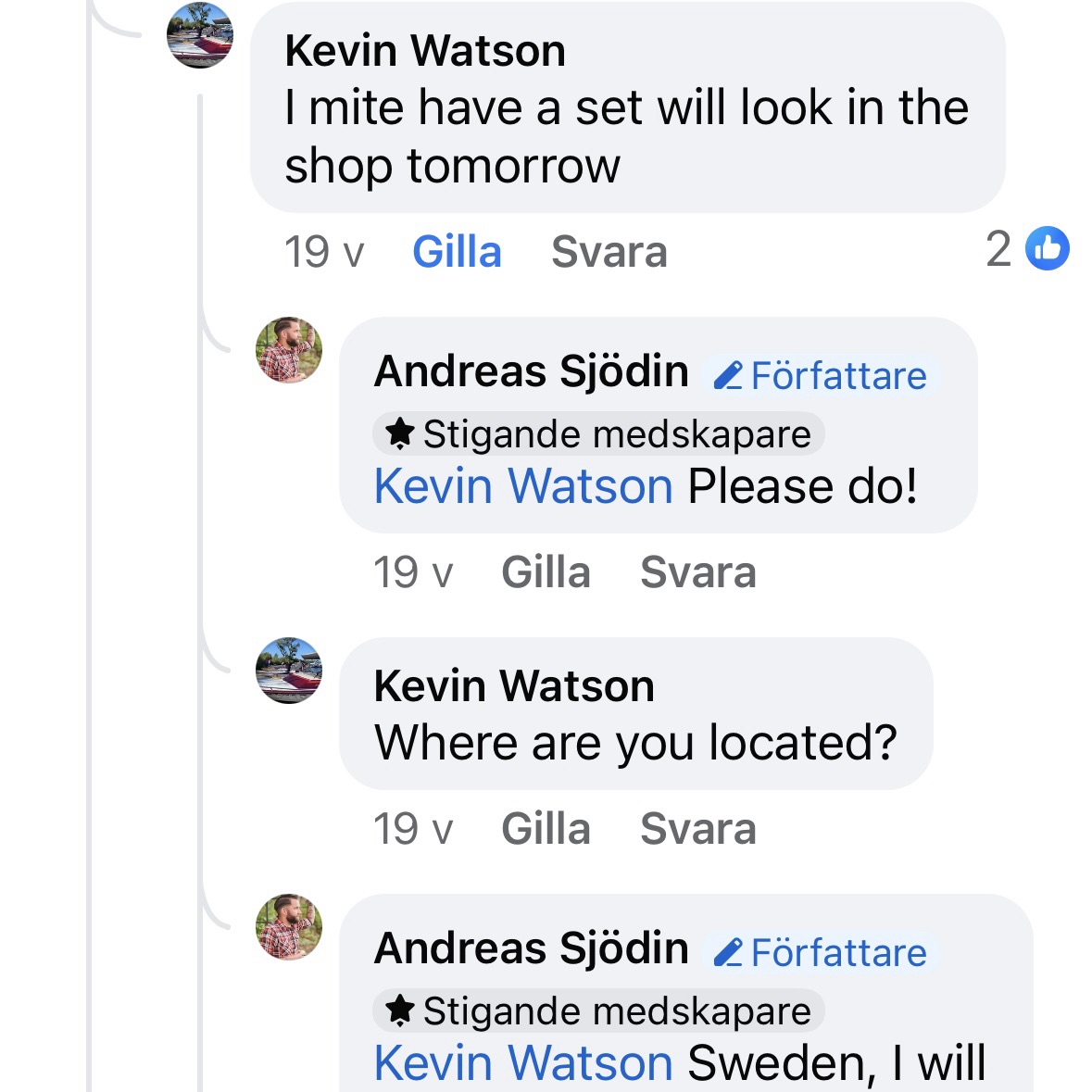Screen dimensions: 1092x1092
Task: Reply to Andreas Sjödin's 'Please do!' comment
Action: [x=697, y=572]
